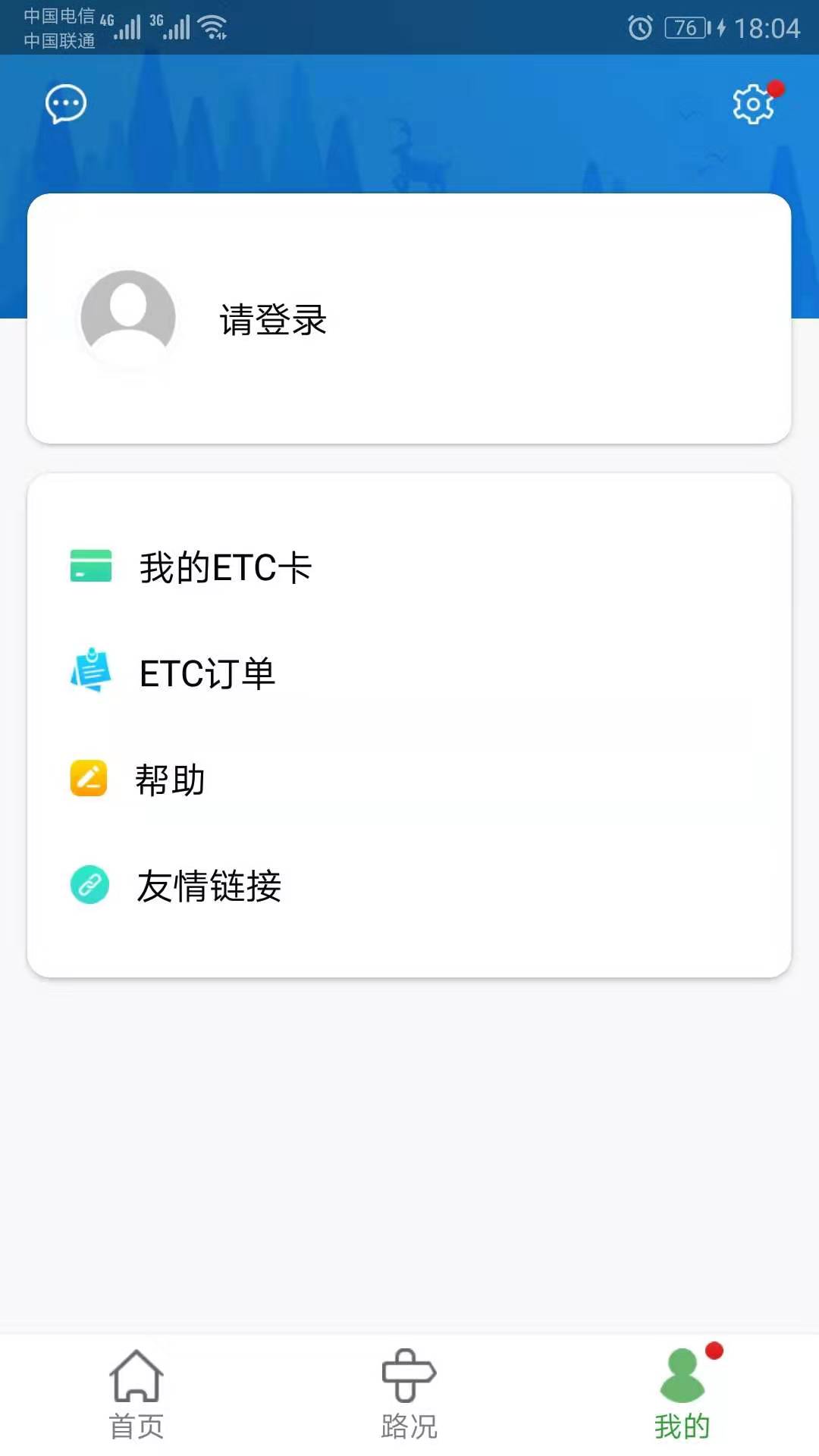Image resolution: width=819 pixels, height=1456 pixels.
Task: Click the yellow pencil 帮助 icon
Action: 89,779
